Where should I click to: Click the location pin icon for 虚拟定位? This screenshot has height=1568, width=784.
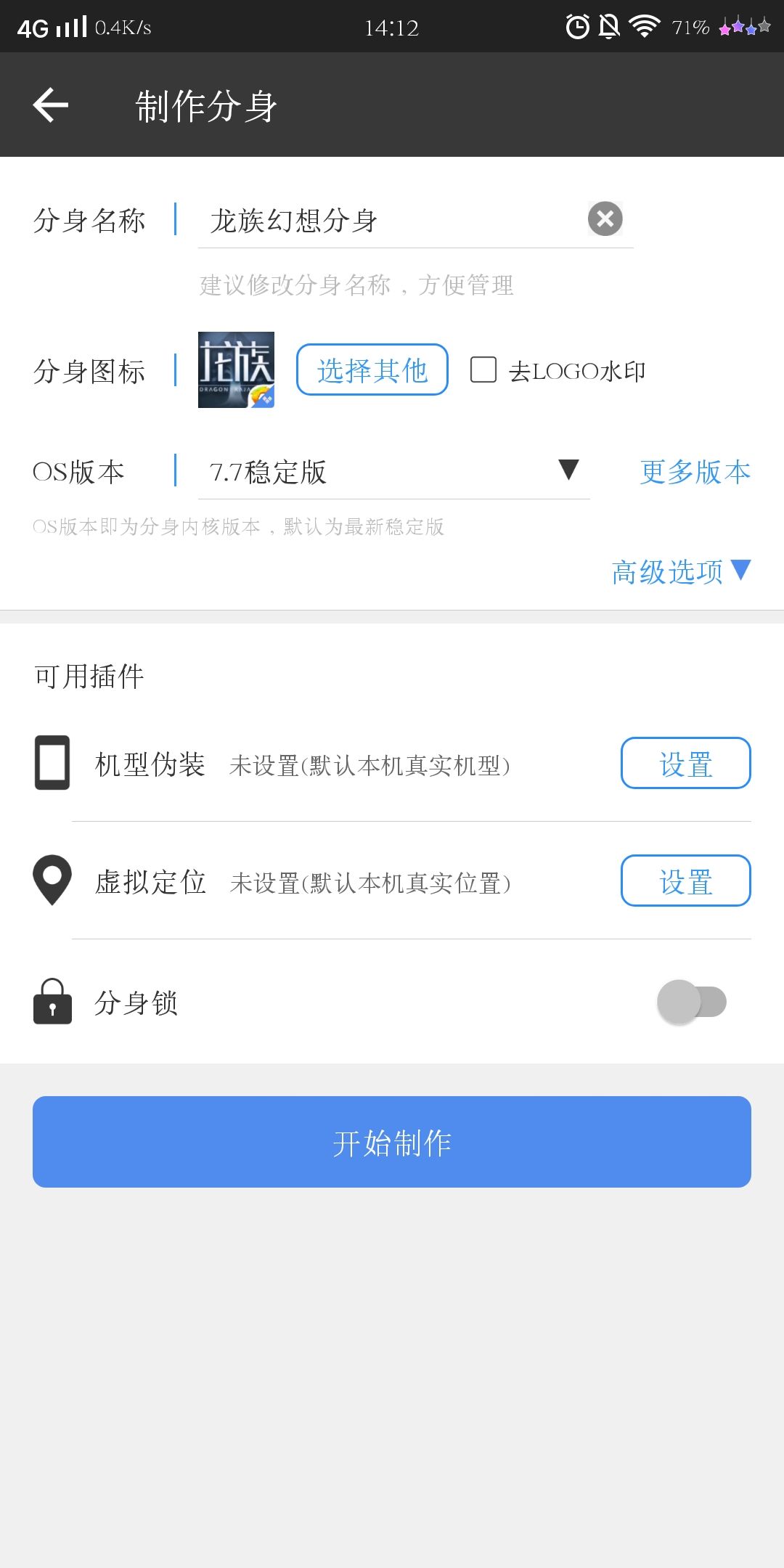coord(52,882)
